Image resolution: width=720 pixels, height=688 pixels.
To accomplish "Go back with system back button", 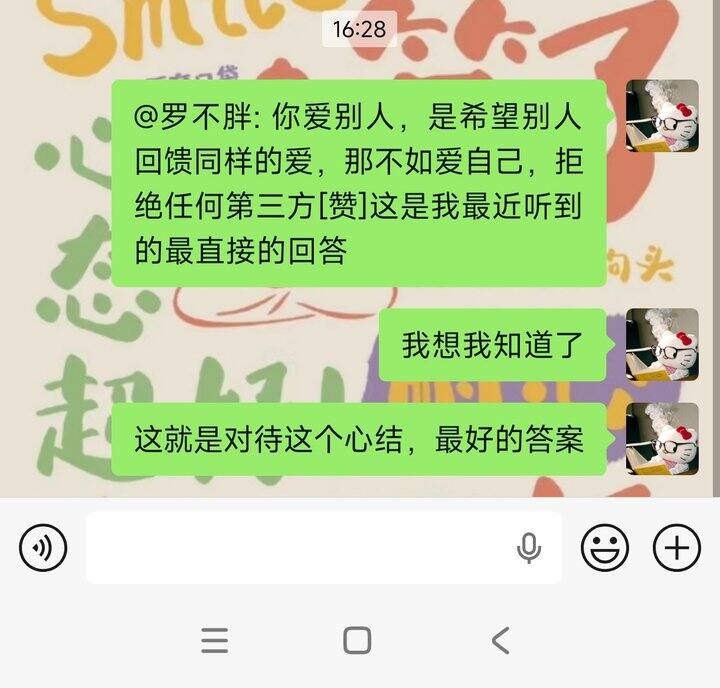I will point(501,640).
